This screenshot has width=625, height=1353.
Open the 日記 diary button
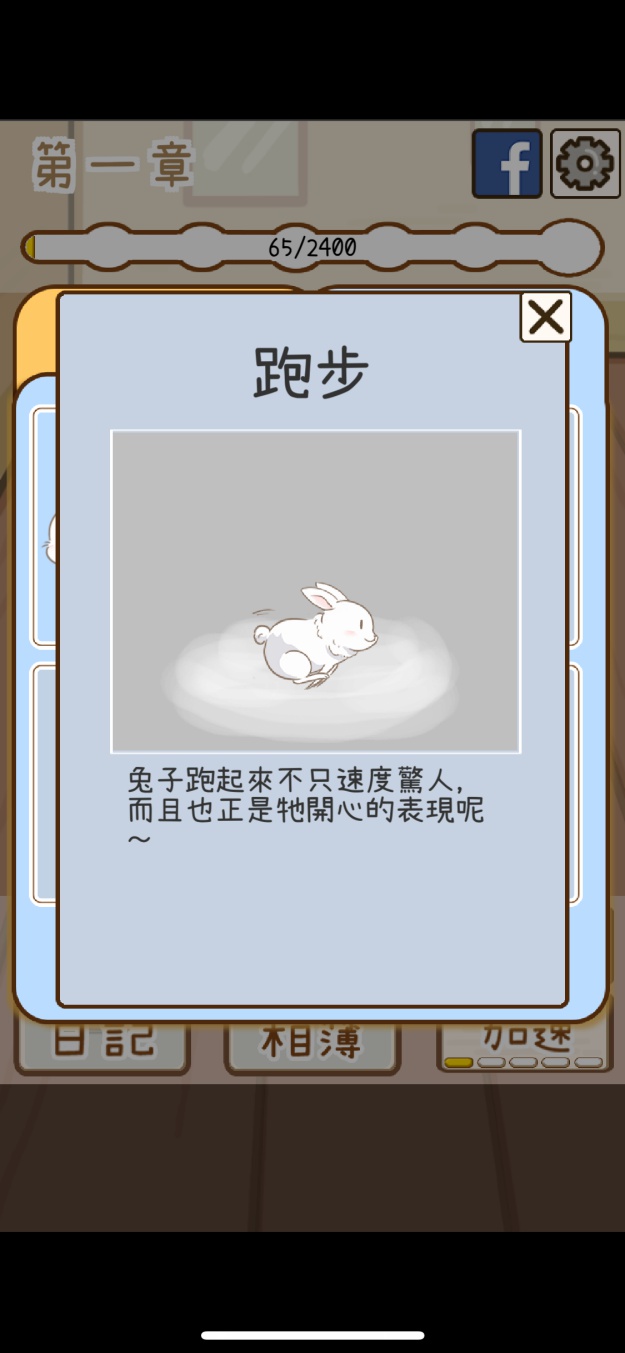[x=102, y=1044]
